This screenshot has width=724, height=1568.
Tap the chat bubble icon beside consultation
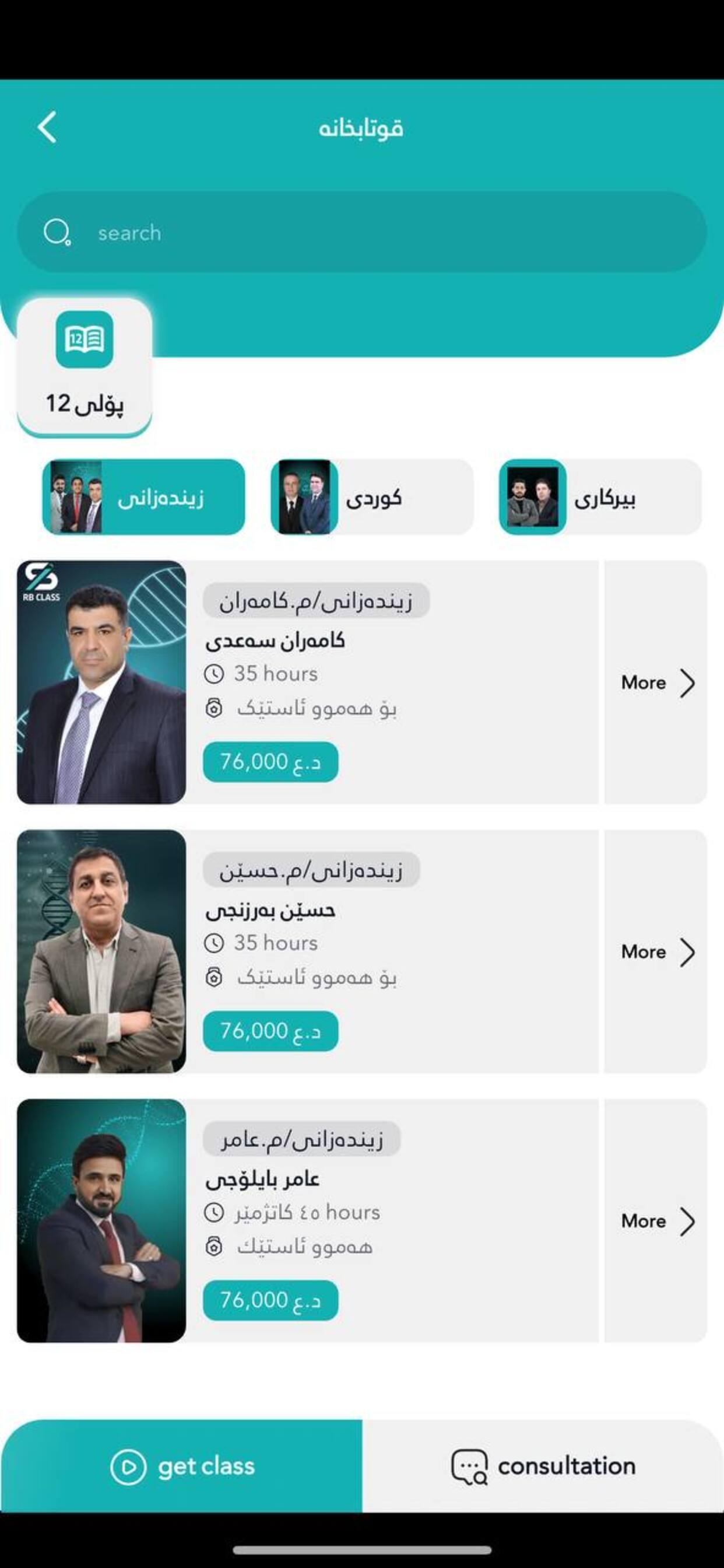point(469,1466)
